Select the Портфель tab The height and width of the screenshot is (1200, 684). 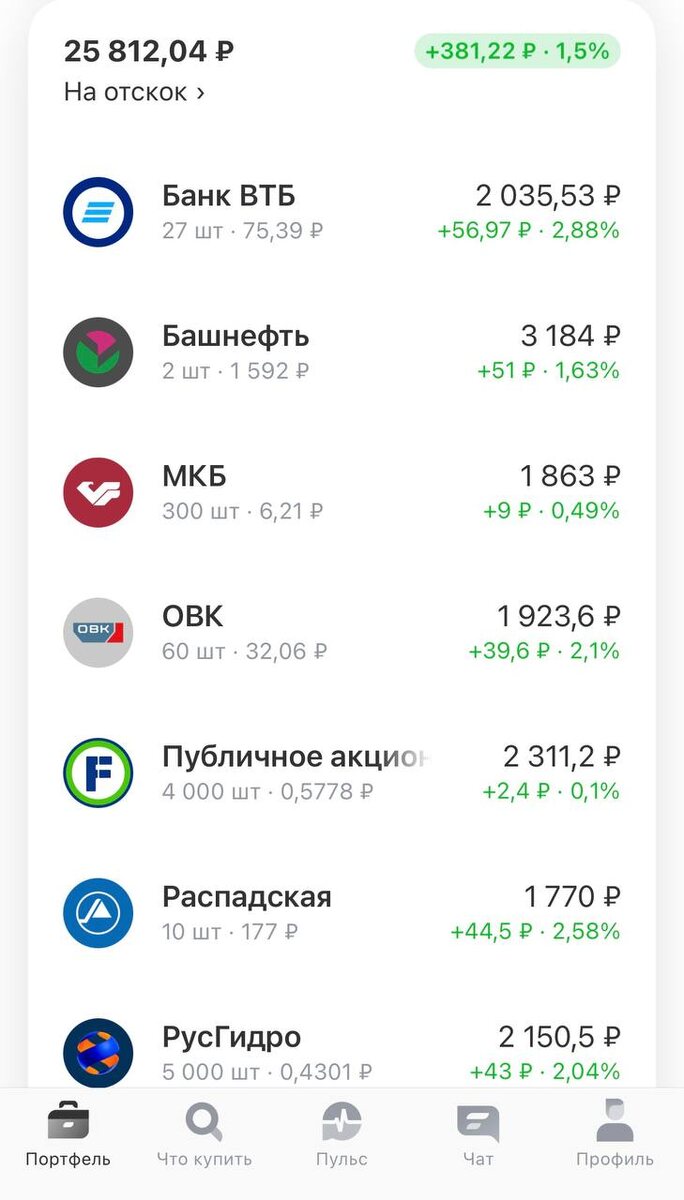68,1137
